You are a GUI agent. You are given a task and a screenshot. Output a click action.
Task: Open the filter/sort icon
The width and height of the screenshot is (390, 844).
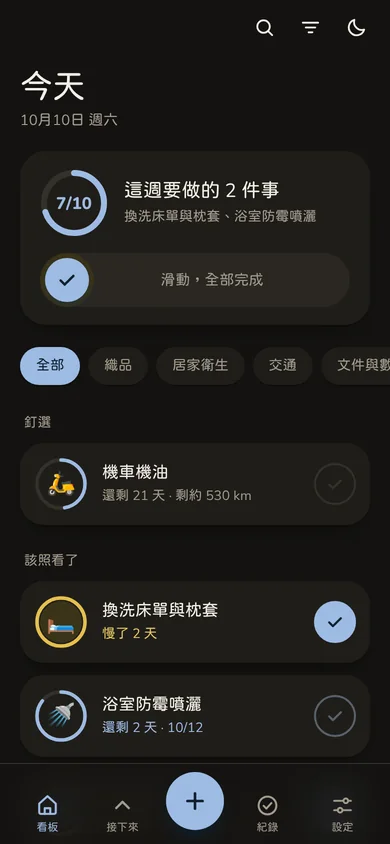pyautogui.click(x=310, y=27)
